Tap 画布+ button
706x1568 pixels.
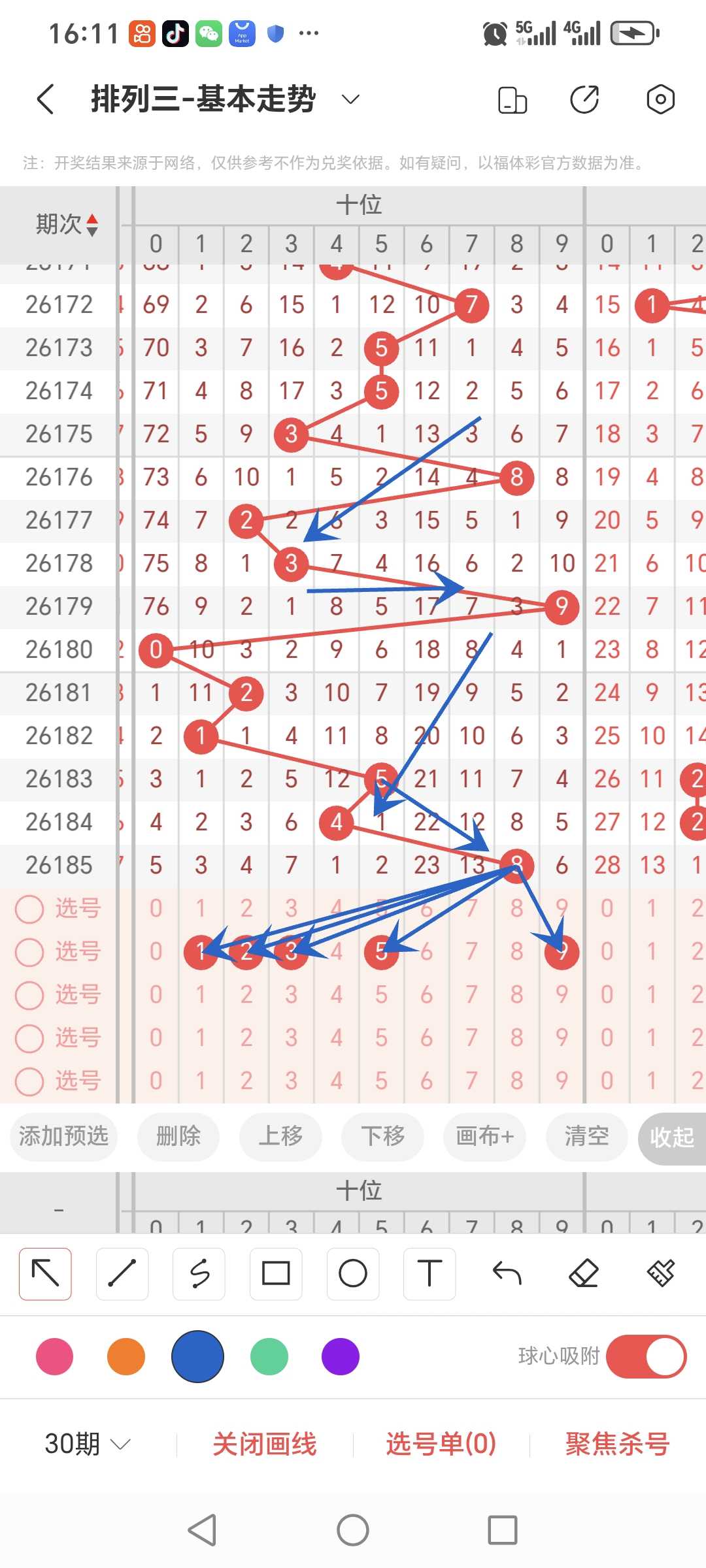pos(485,1136)
